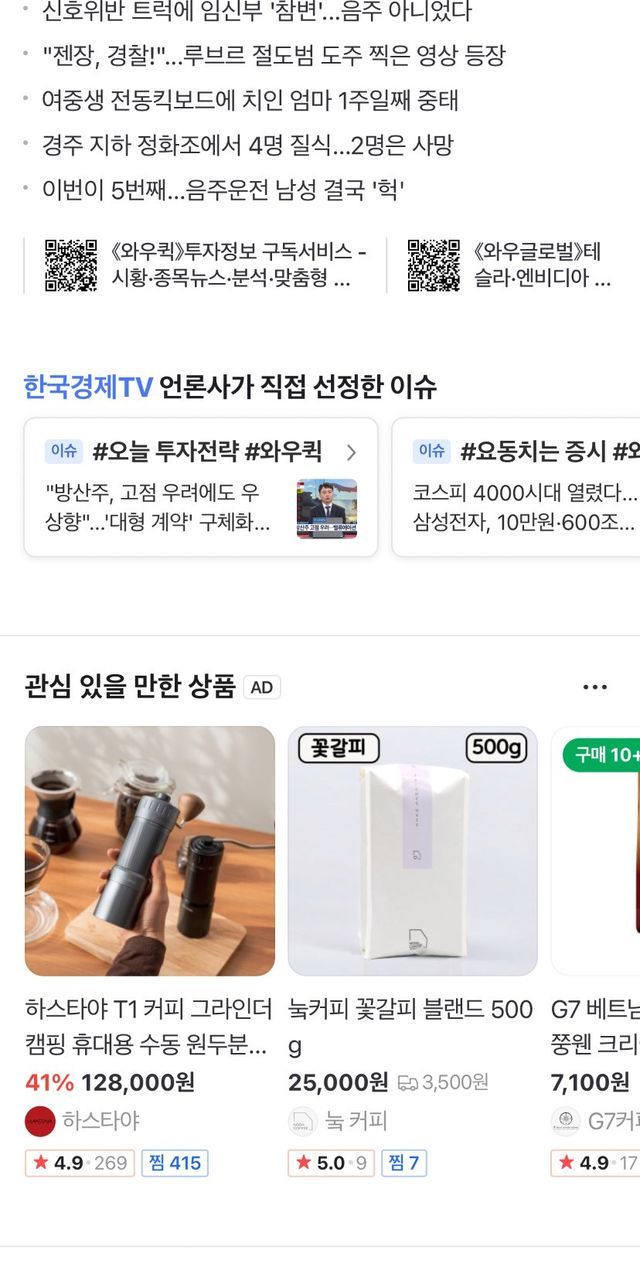Read the 음주운전 남성 5번째 article

click(x=222, y=189)
